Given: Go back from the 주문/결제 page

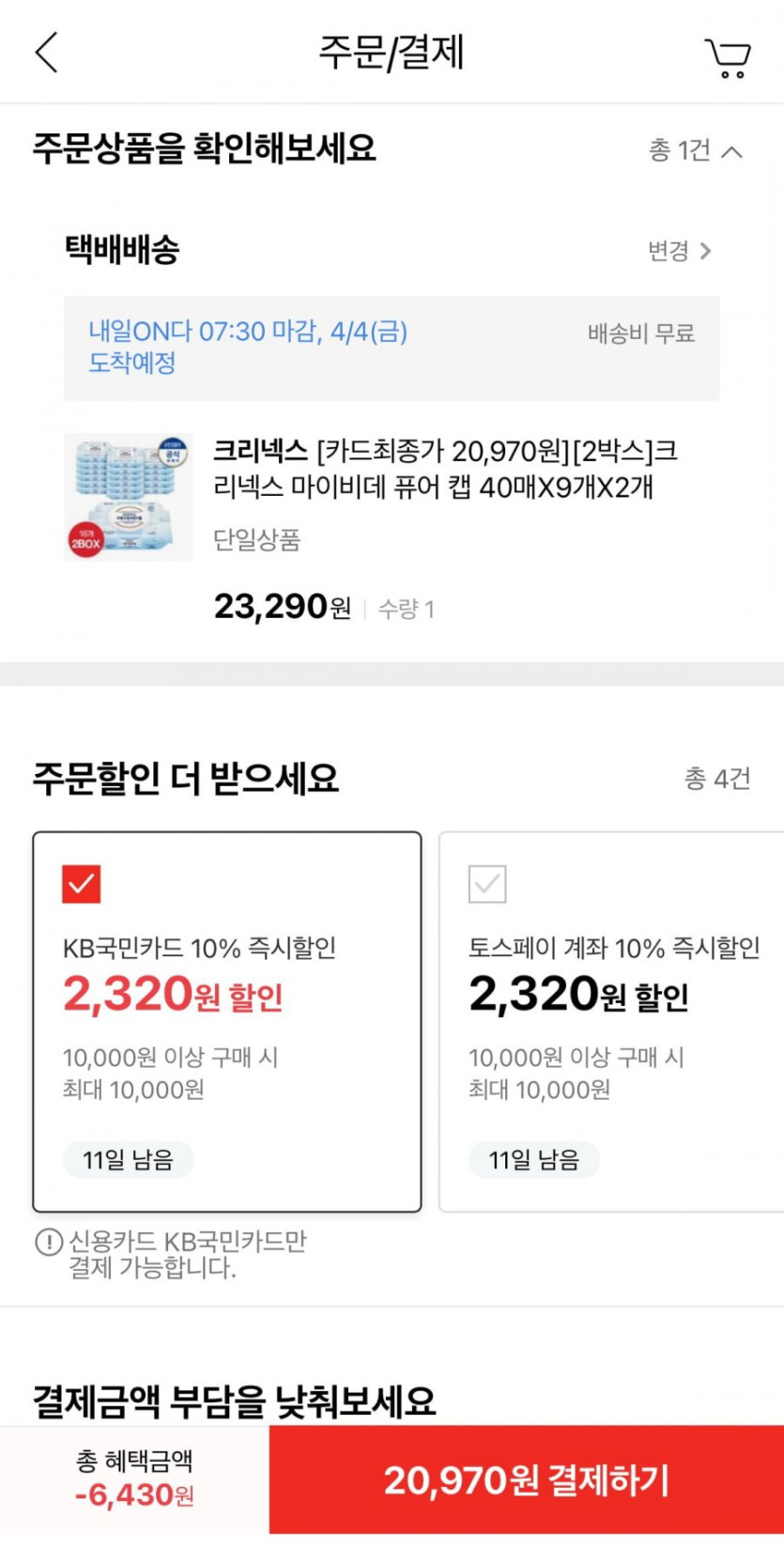Looking at the screenshot, I should click(x=47, y=52).
